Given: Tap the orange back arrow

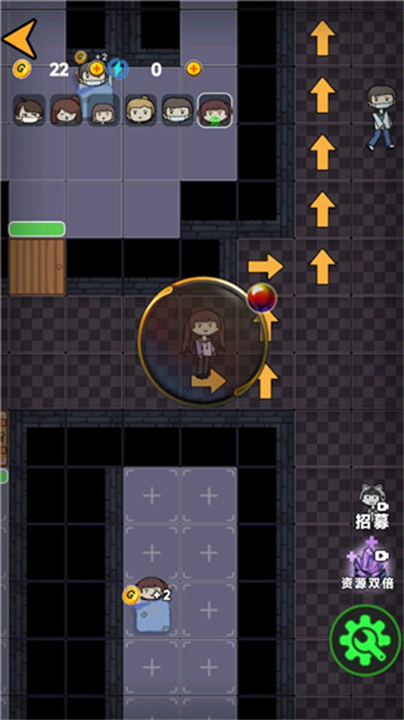Looking at the screenshot, I should pos(20,39).
